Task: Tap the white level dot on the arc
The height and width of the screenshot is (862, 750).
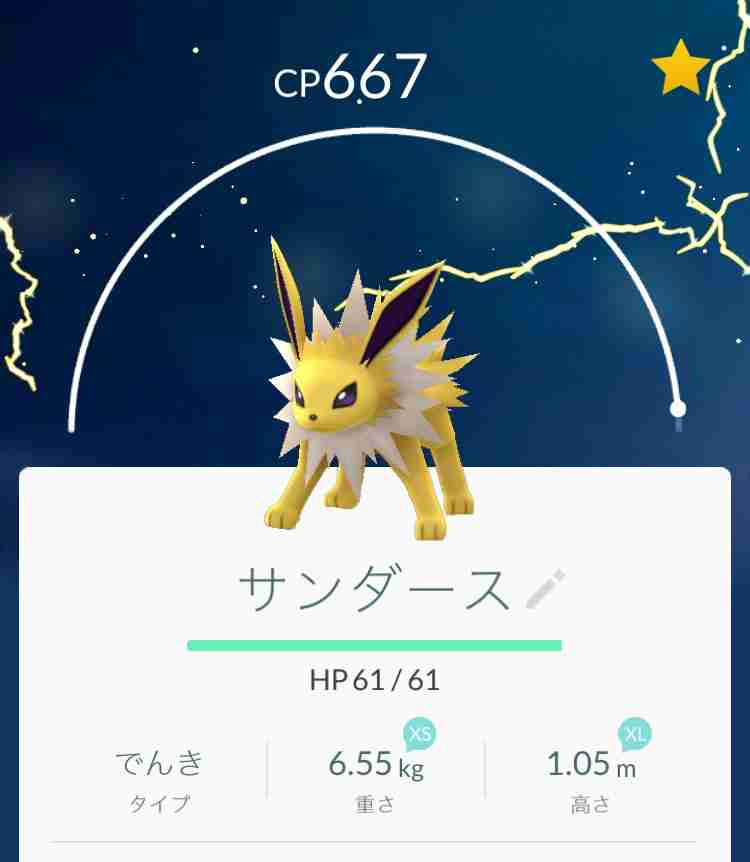Action: tap(675, 410)
